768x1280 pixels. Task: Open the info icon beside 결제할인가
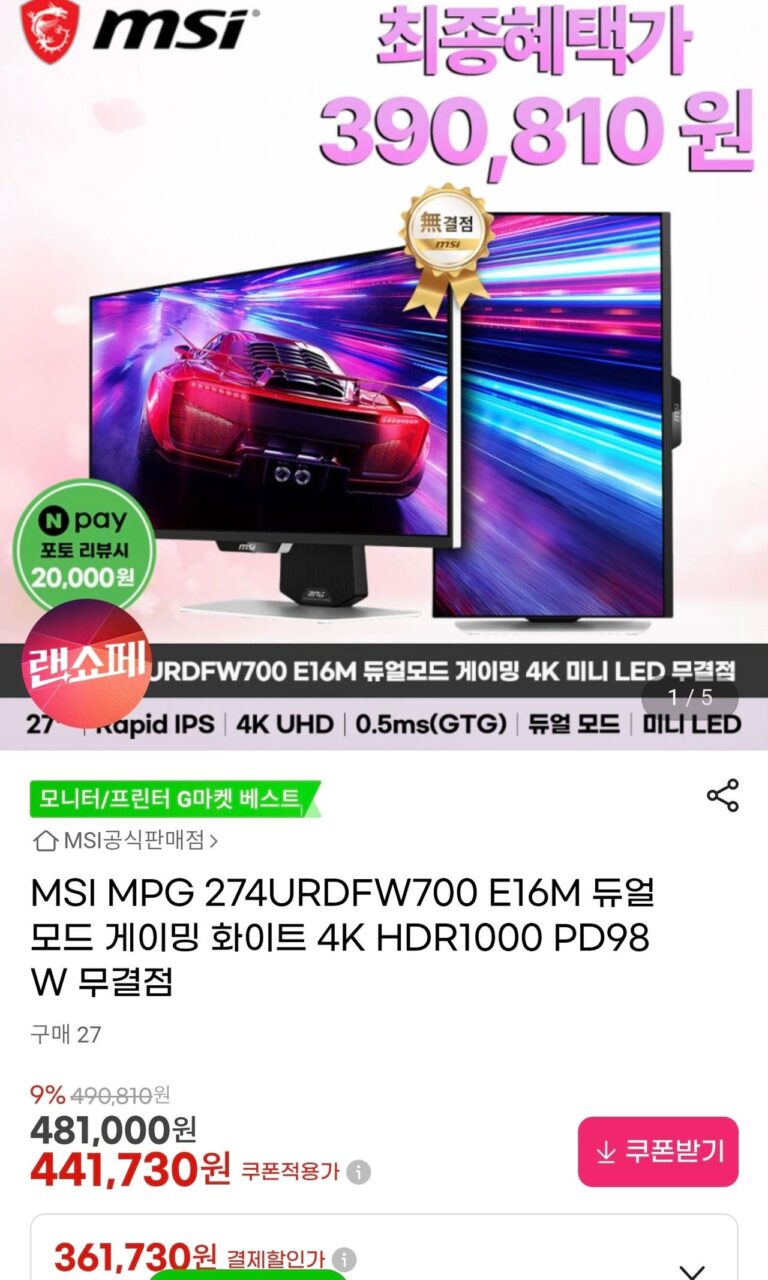click(x=343, y=1259)
